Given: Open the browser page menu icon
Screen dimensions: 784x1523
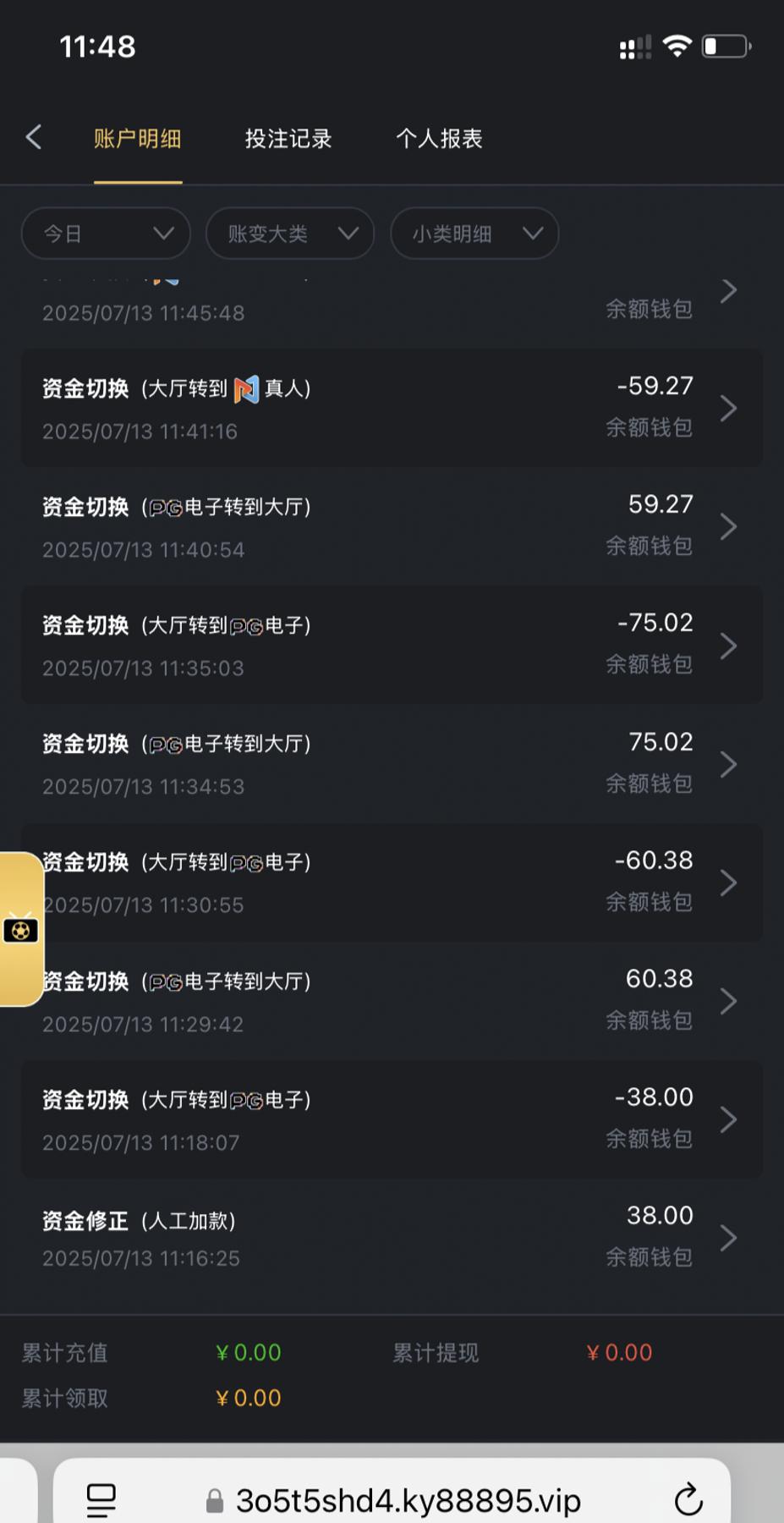Looking at the screenshot, I should click(101, 1500).
